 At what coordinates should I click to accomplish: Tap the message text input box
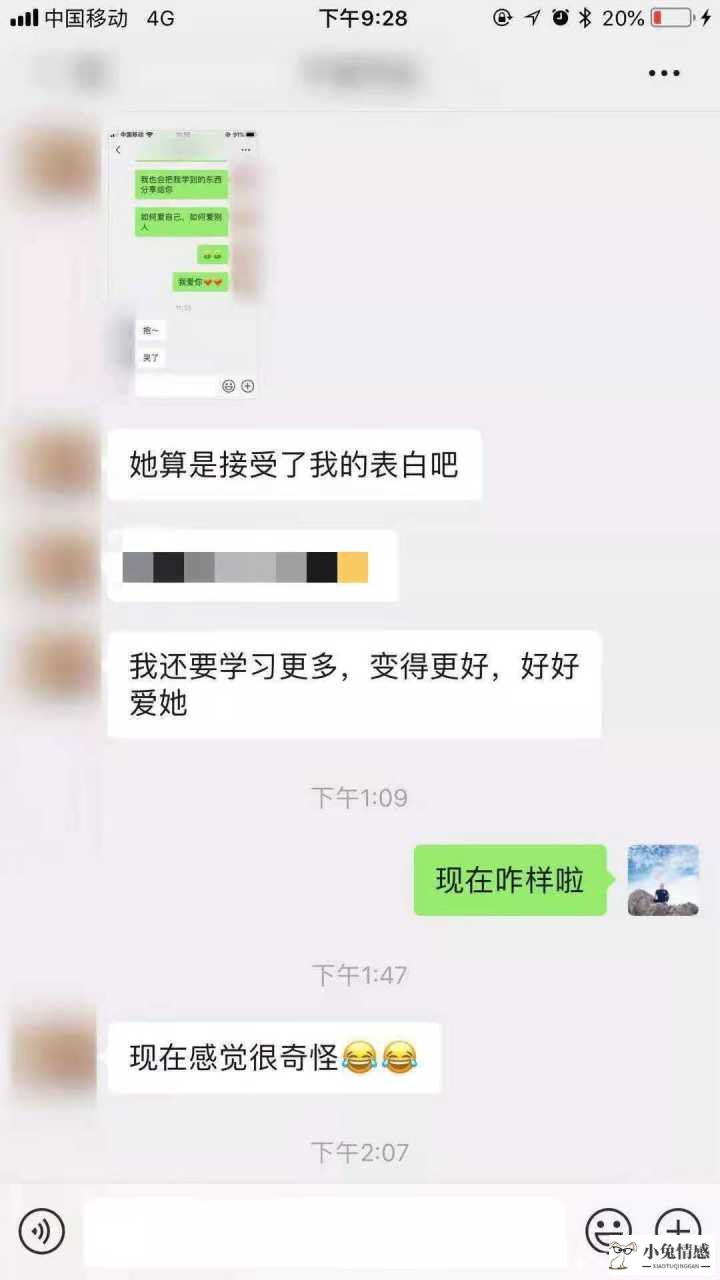point(325,1231)
